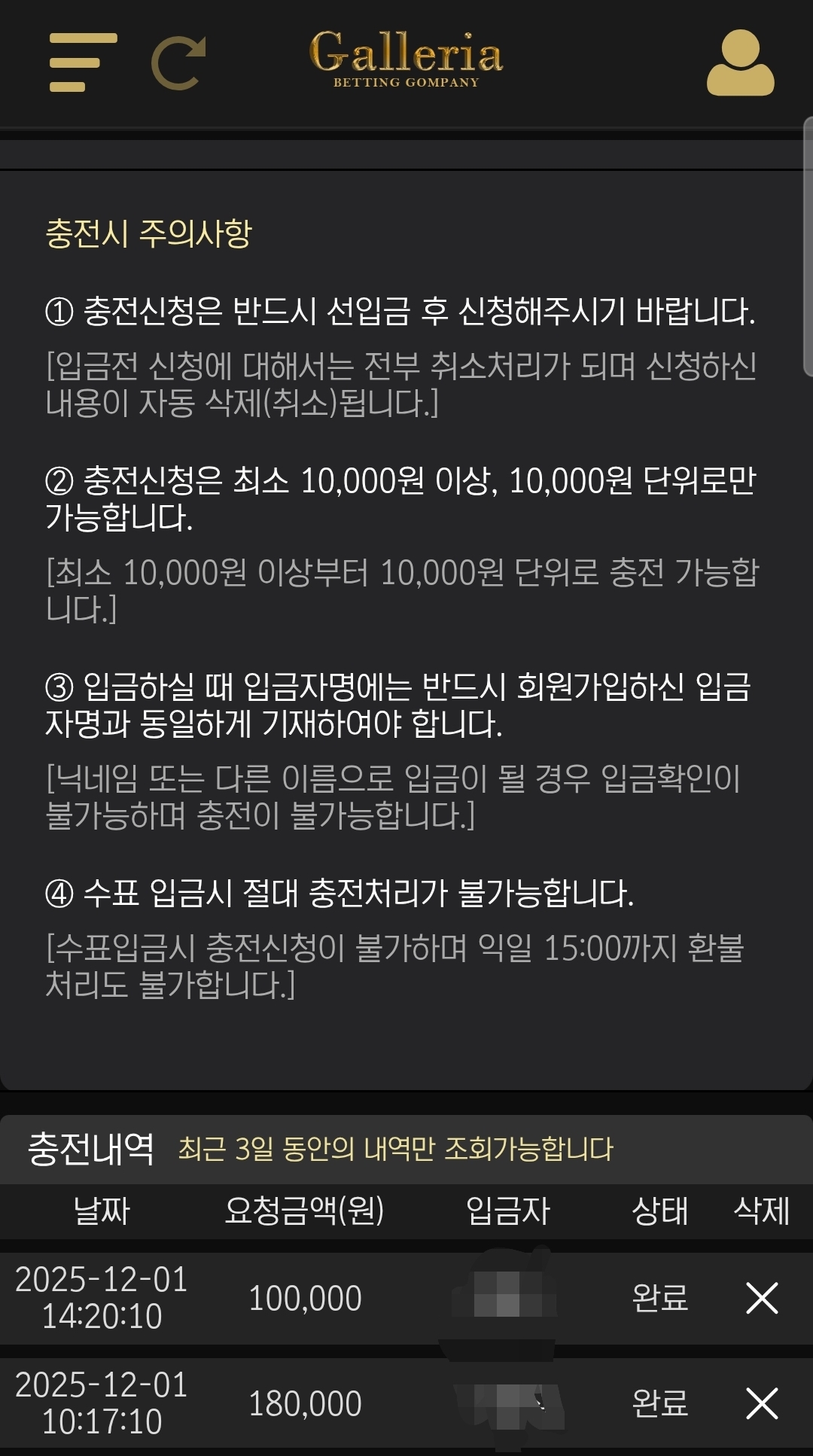Delete the 100,000 won charge record
This screenshot has height=1456, width=813.
click(x=761, y=1298)
